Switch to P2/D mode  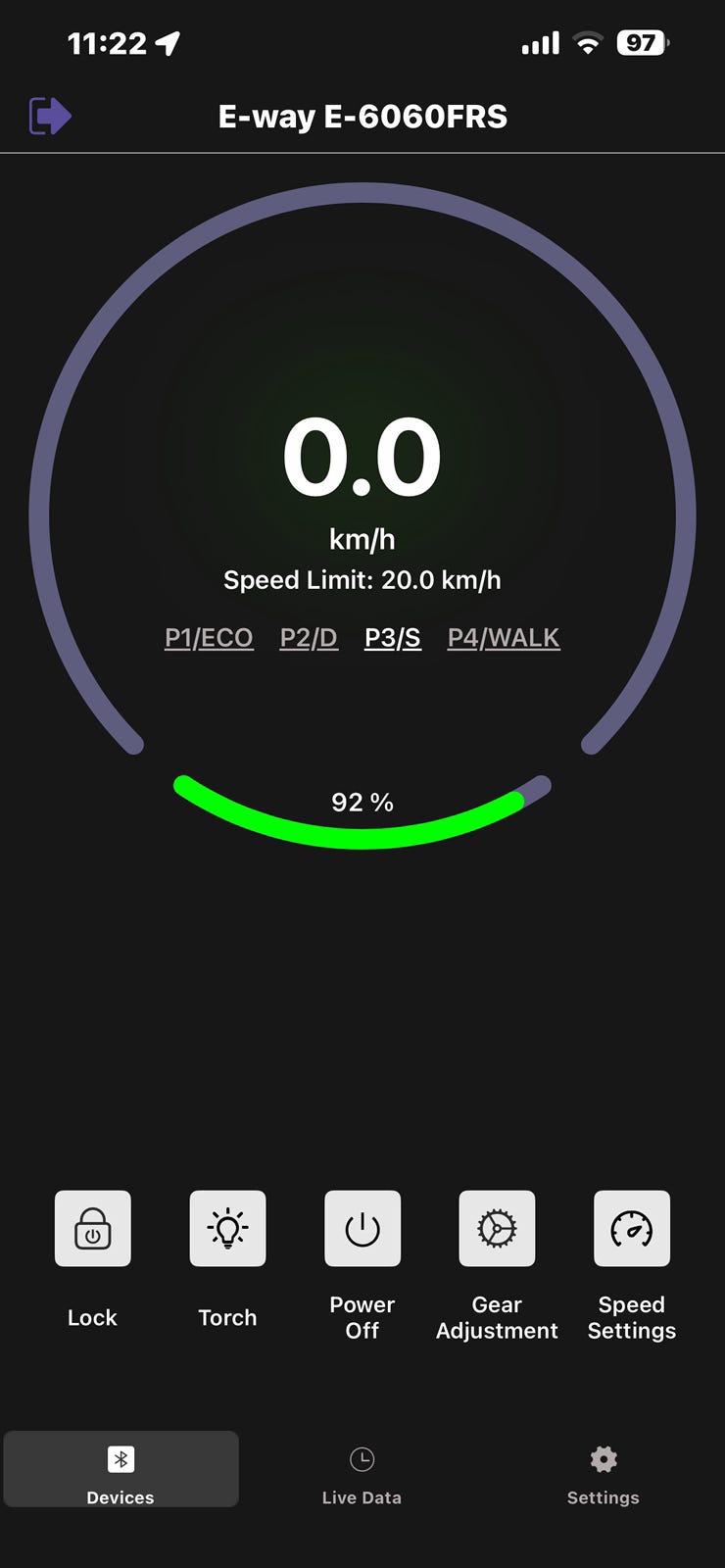(x=309, y=638)
